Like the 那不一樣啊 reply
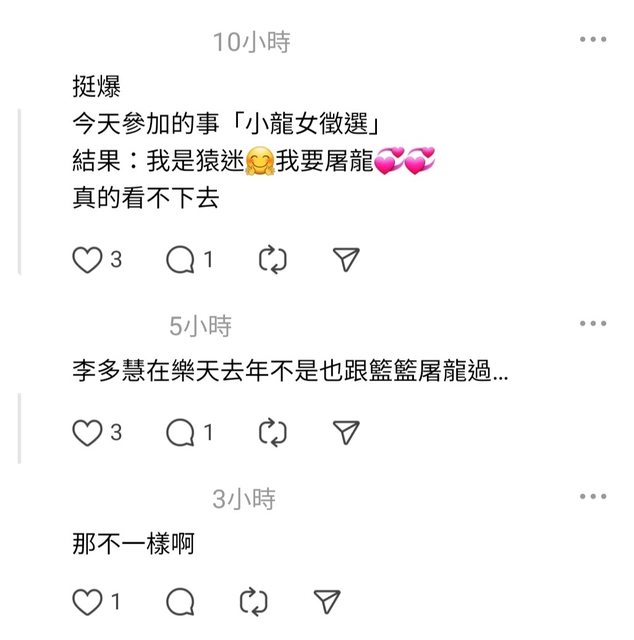The height and width of the screenshot is (640, 634). pyautogui.click(x=89, y=602)
